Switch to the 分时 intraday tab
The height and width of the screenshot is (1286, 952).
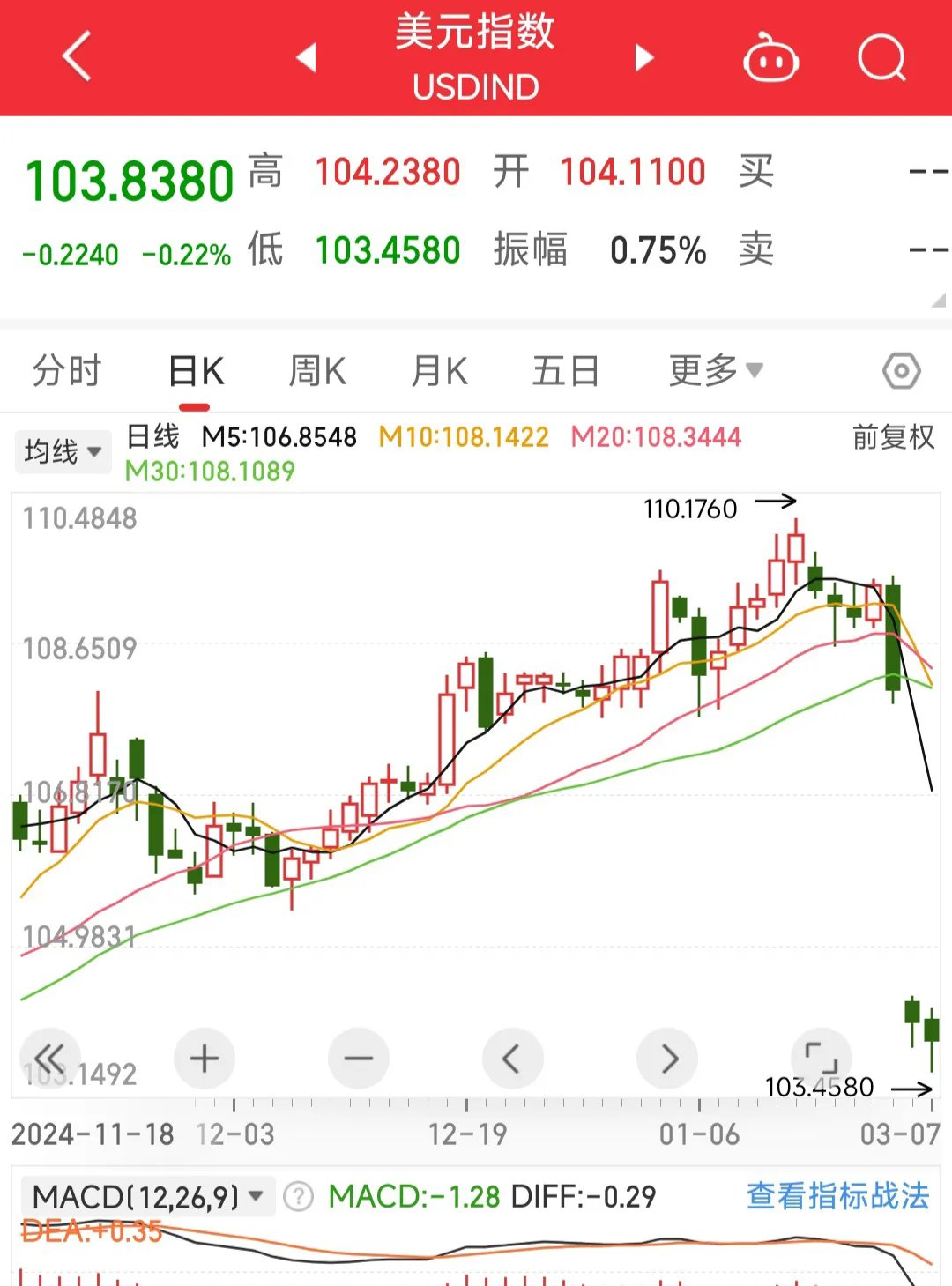tap(66, 370)
